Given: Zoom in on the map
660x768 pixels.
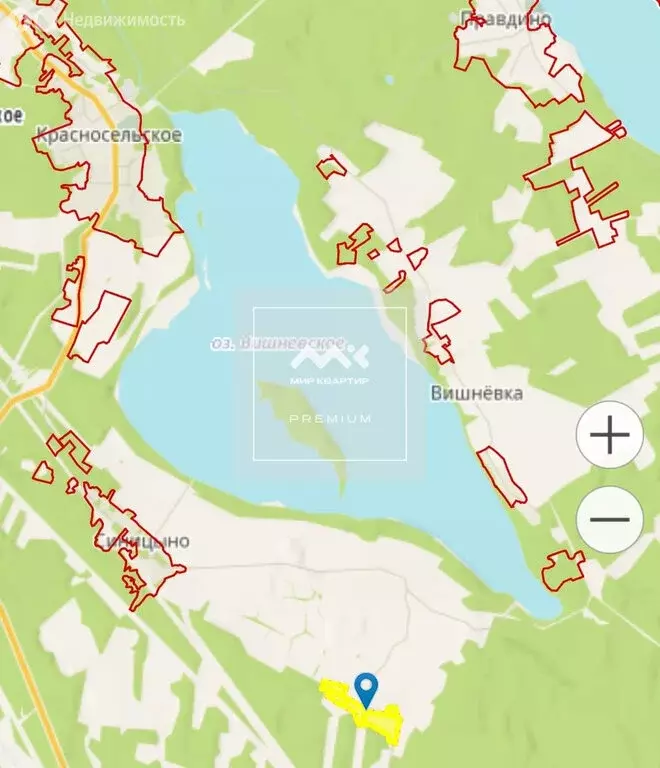Looking at the screenshot, I should tap(609, 435).
